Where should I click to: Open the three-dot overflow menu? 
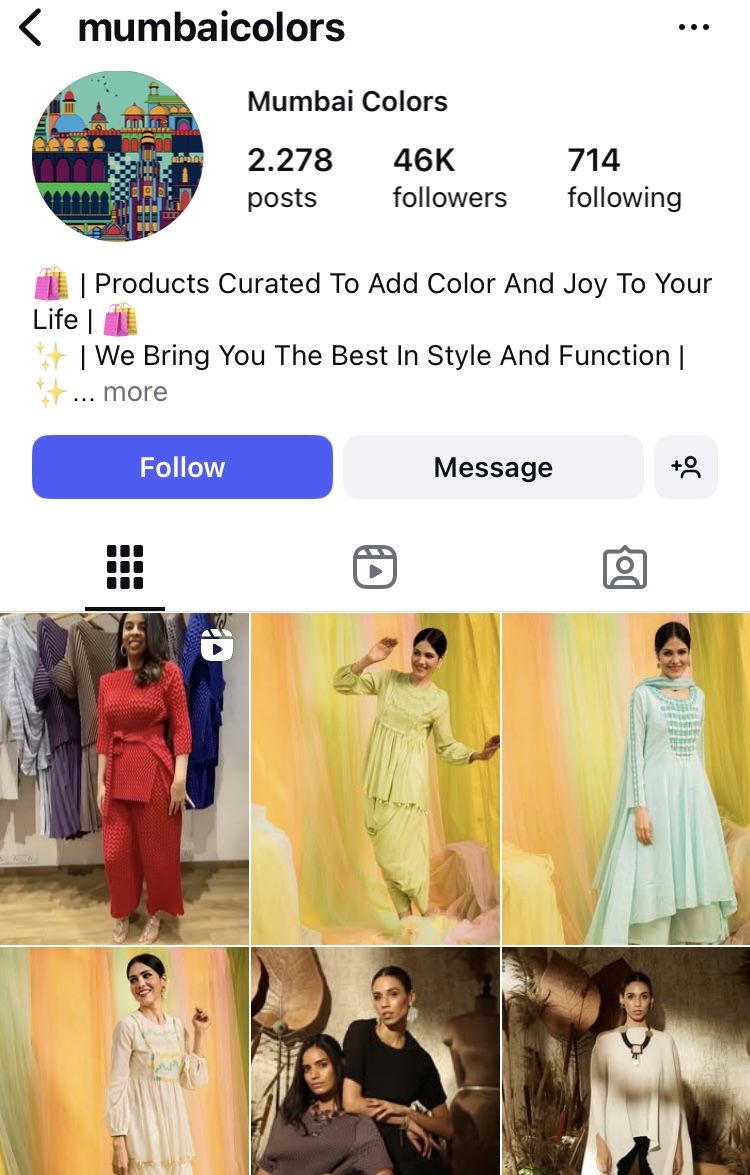coord(693,28)
